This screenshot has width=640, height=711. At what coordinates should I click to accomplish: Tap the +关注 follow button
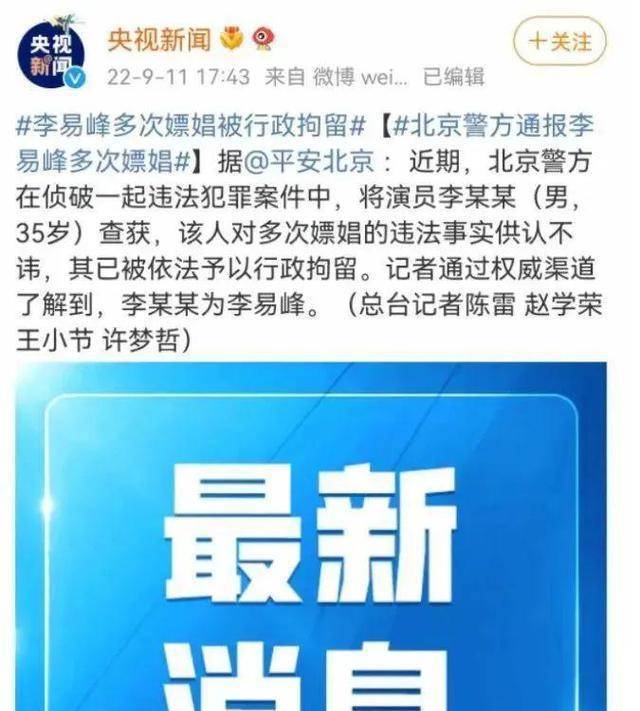pyautogui.click(x=559, y=42)
